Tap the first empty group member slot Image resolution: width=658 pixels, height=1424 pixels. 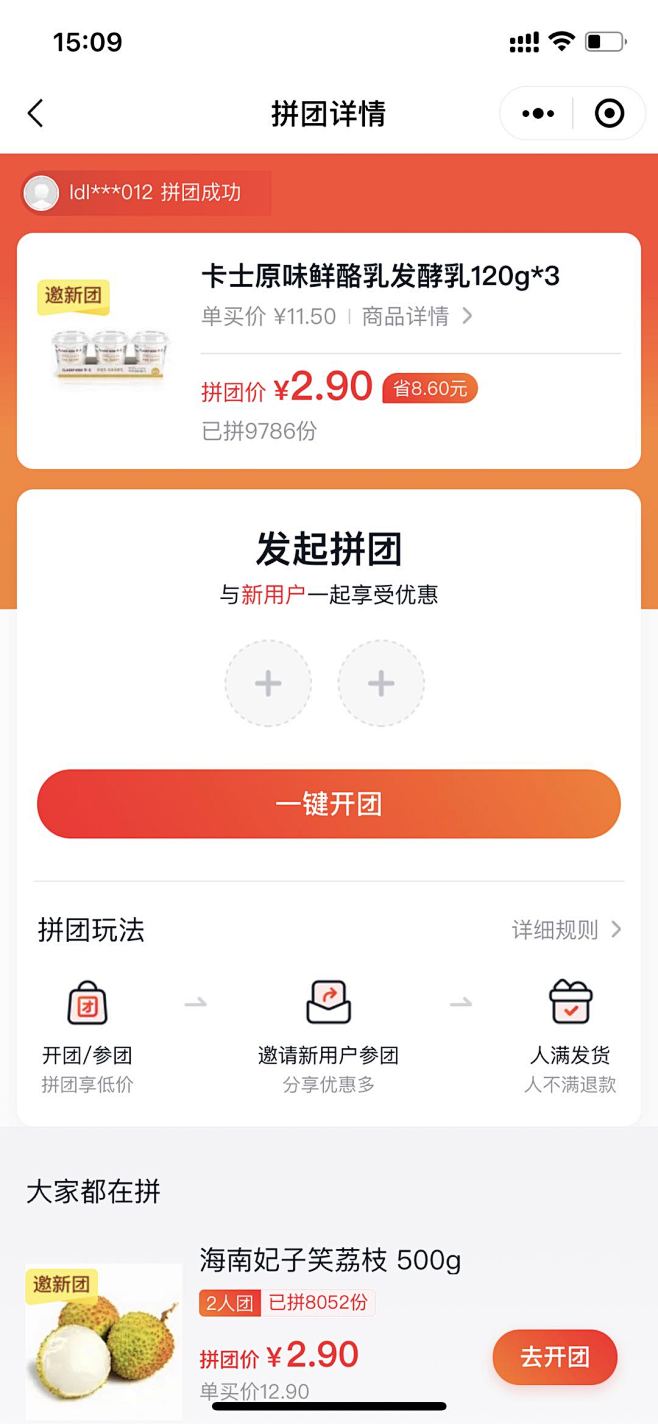coord(268,684)
